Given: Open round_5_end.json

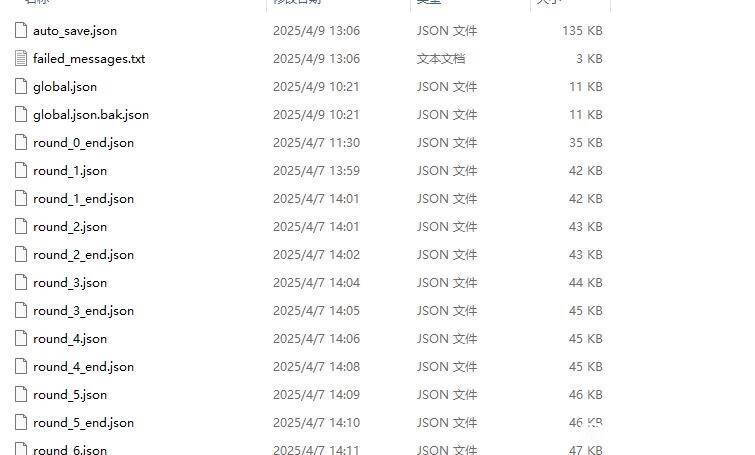Looking at the screenshot, I should tap(83, 423).
